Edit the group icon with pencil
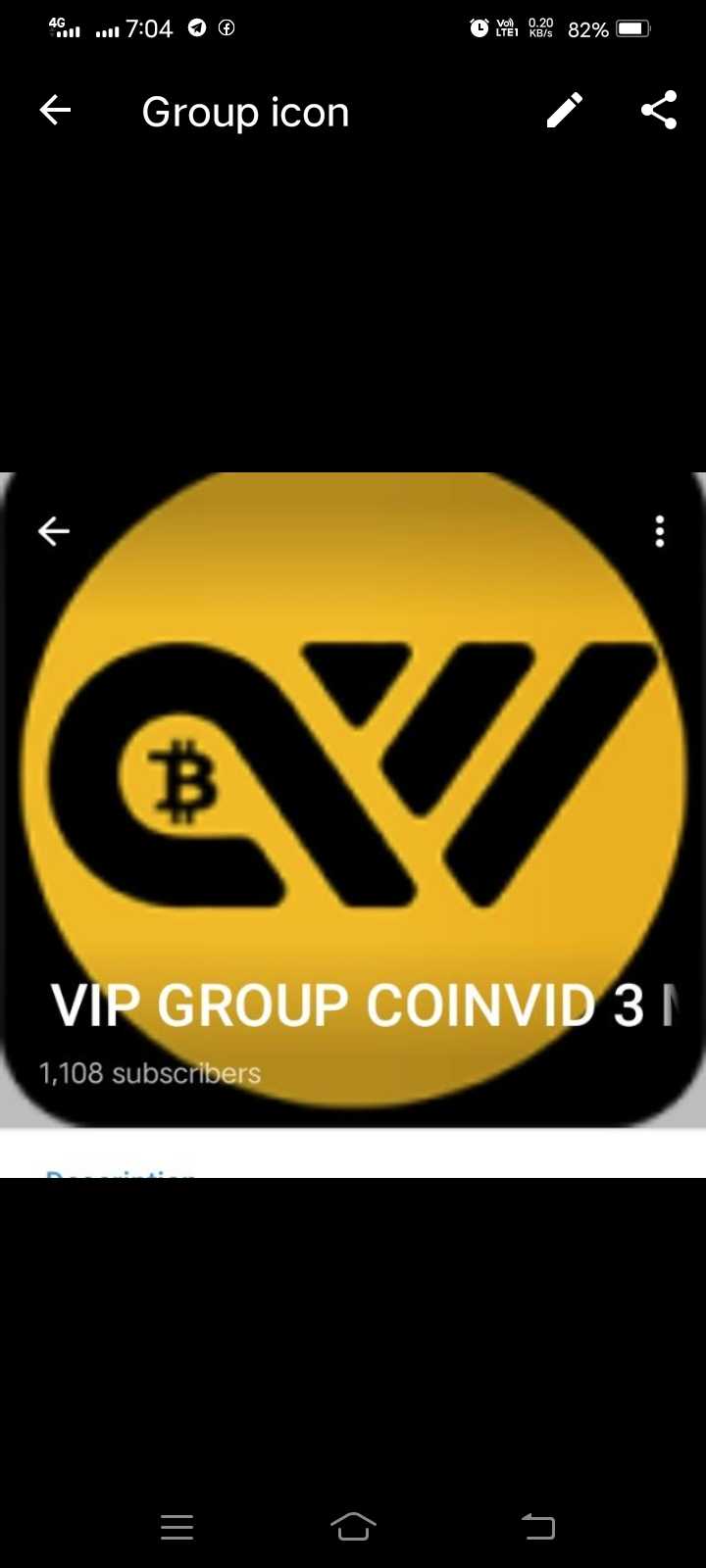This screenshot has height=1568, width=706. (565, 111)
